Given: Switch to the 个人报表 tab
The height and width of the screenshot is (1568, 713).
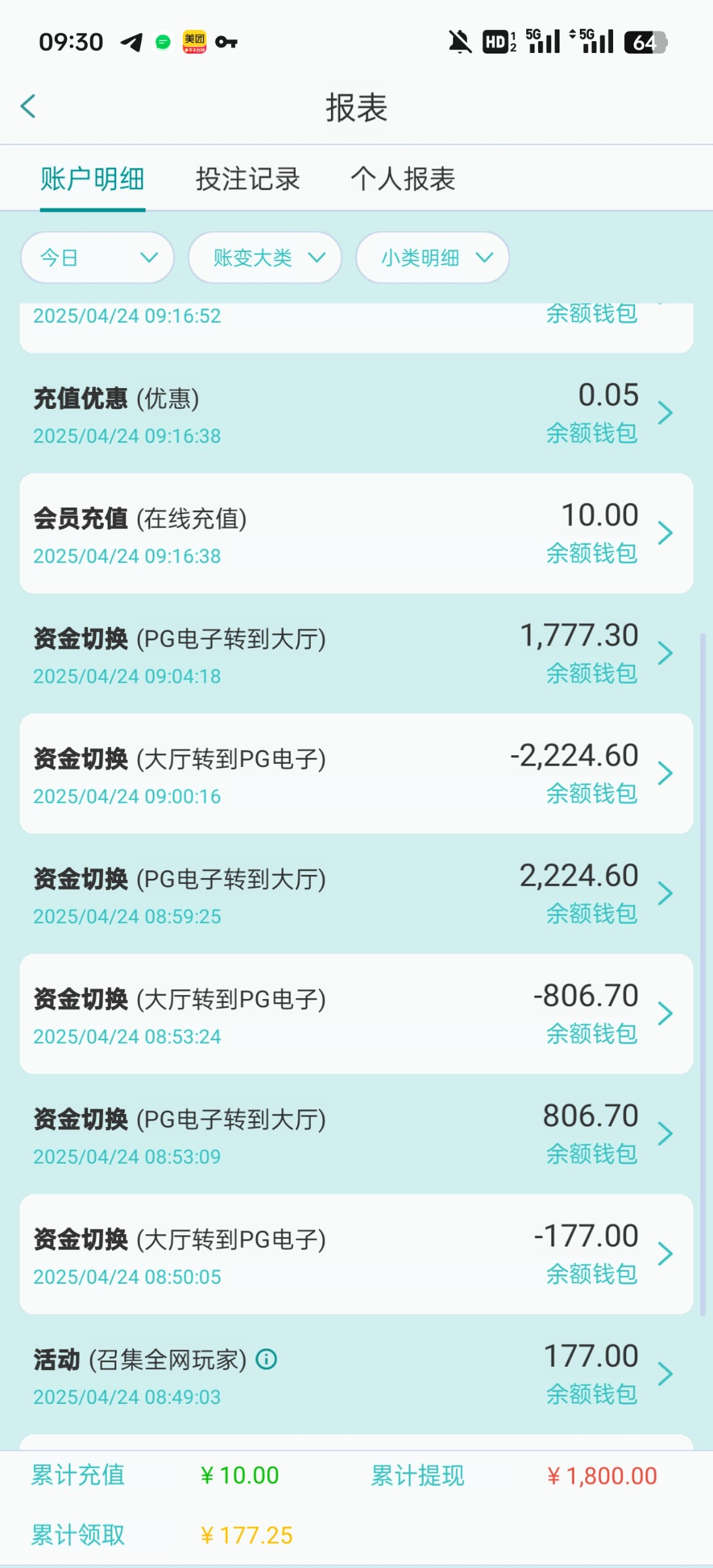Looking at the screenshot, I should tap(402, 179).
